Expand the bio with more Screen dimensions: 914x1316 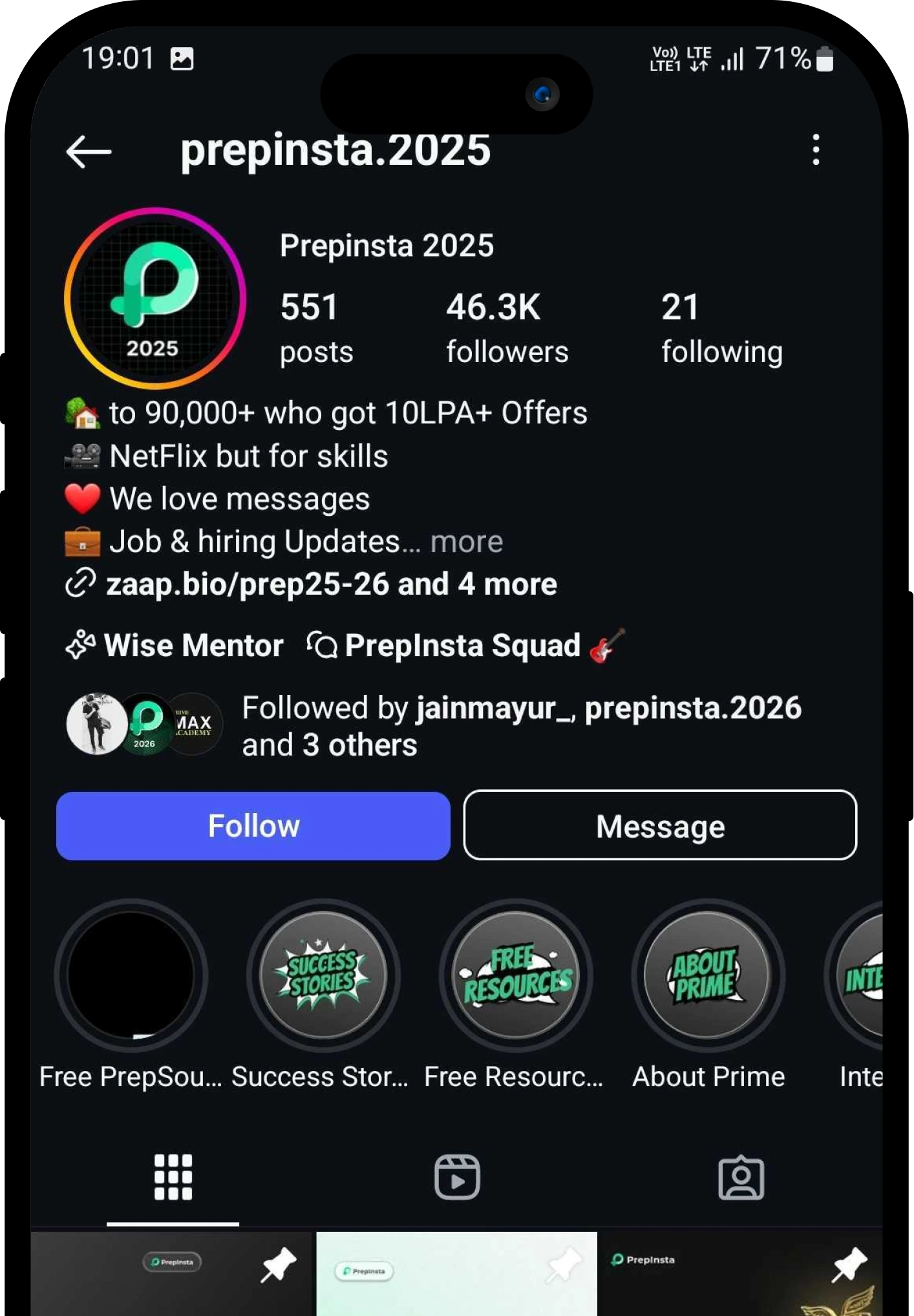(x=466, y=542)
